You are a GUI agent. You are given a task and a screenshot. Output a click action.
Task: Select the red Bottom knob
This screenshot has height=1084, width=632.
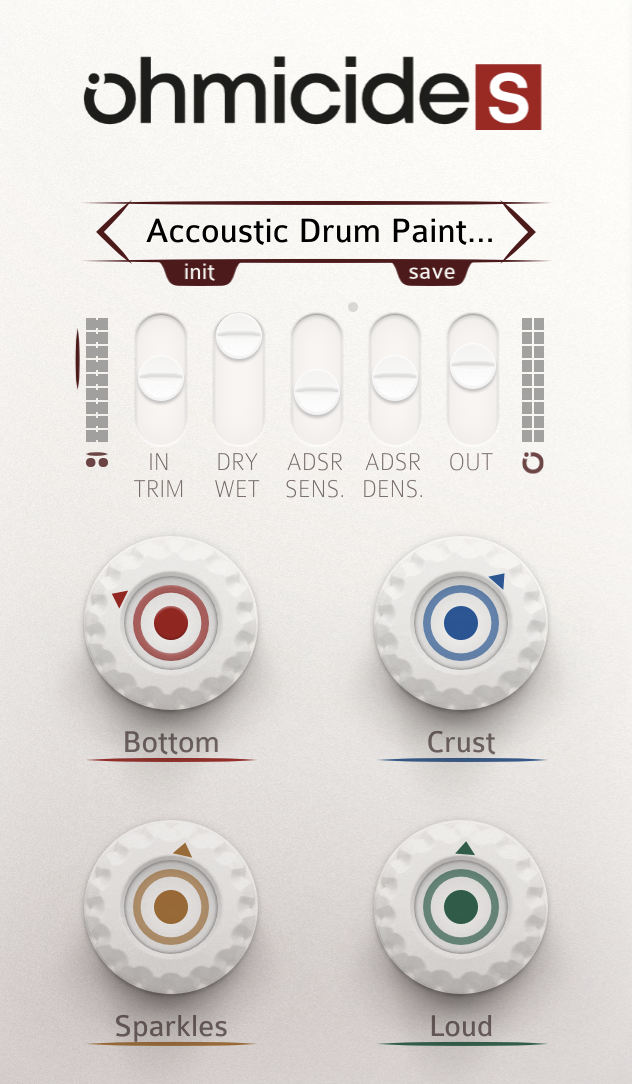(x=171, y=623)
